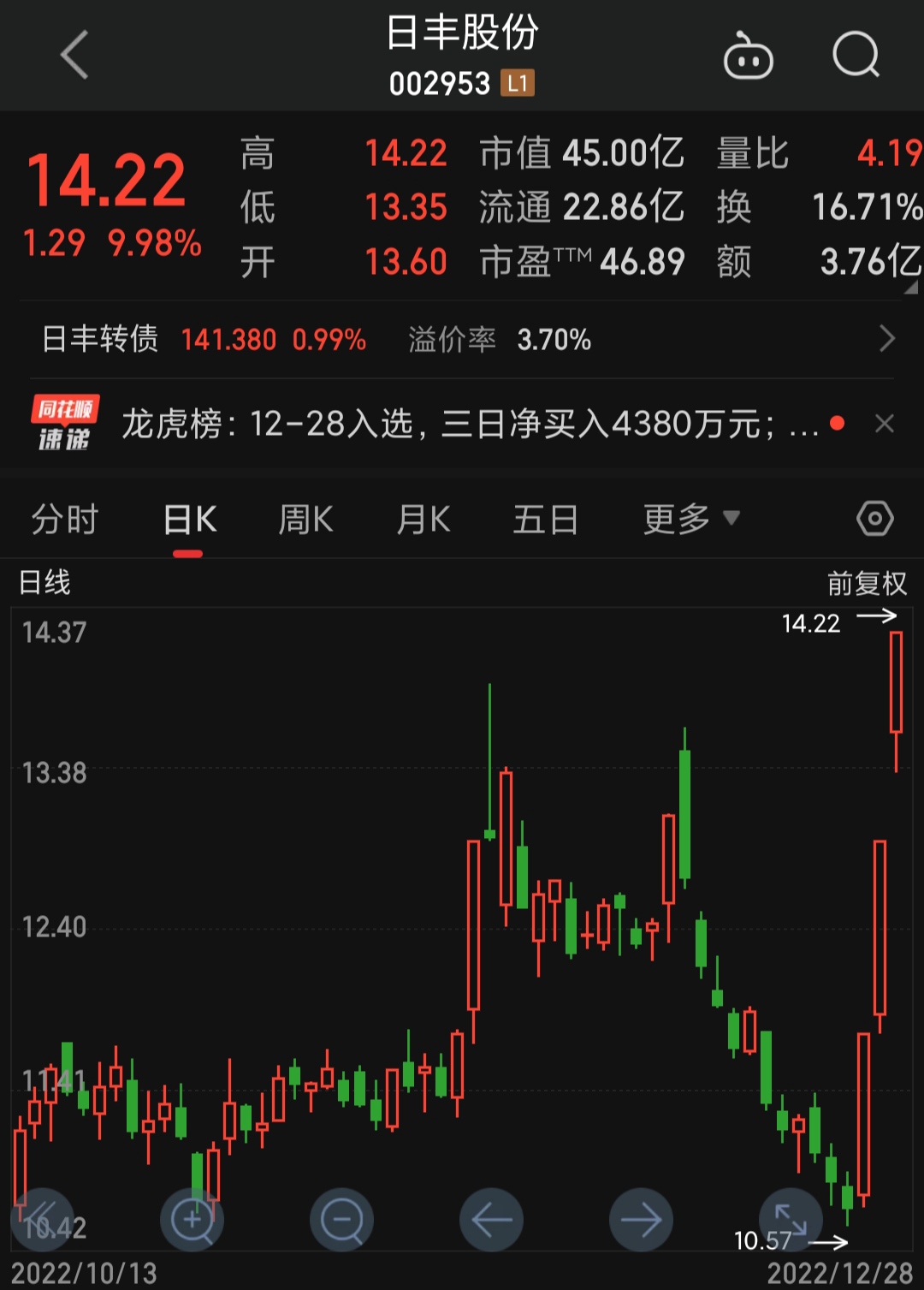Image resolution: width=924 pixels, height=1290 pixels.
Task: Switch to the 分时 chart tab
Action: click(65, 520)
